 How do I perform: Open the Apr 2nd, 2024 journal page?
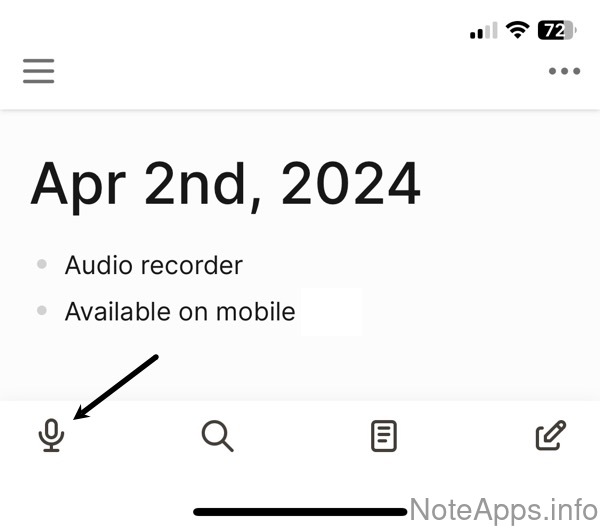(225, 184)
